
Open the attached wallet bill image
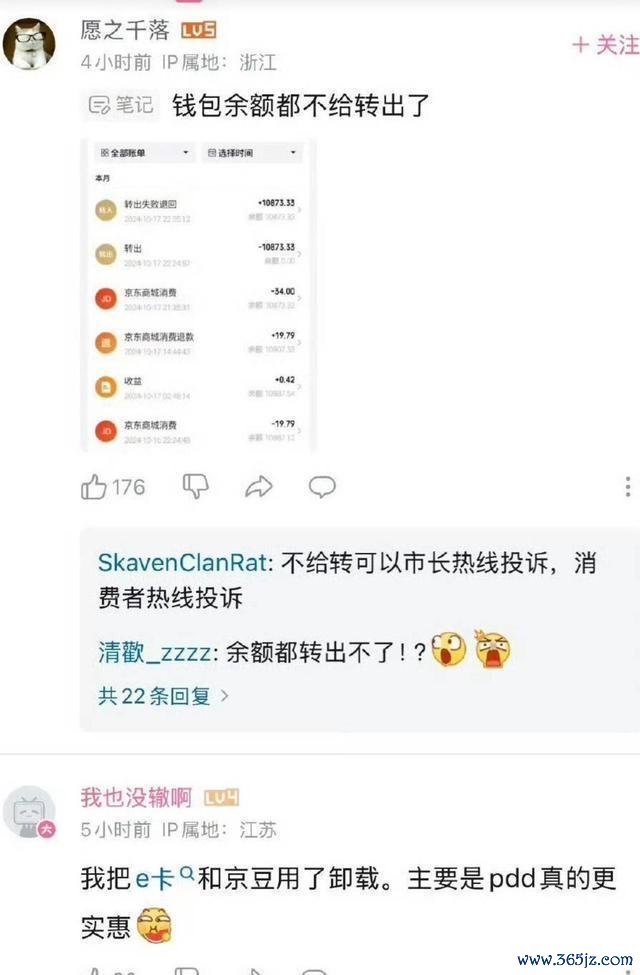(198, 295)
